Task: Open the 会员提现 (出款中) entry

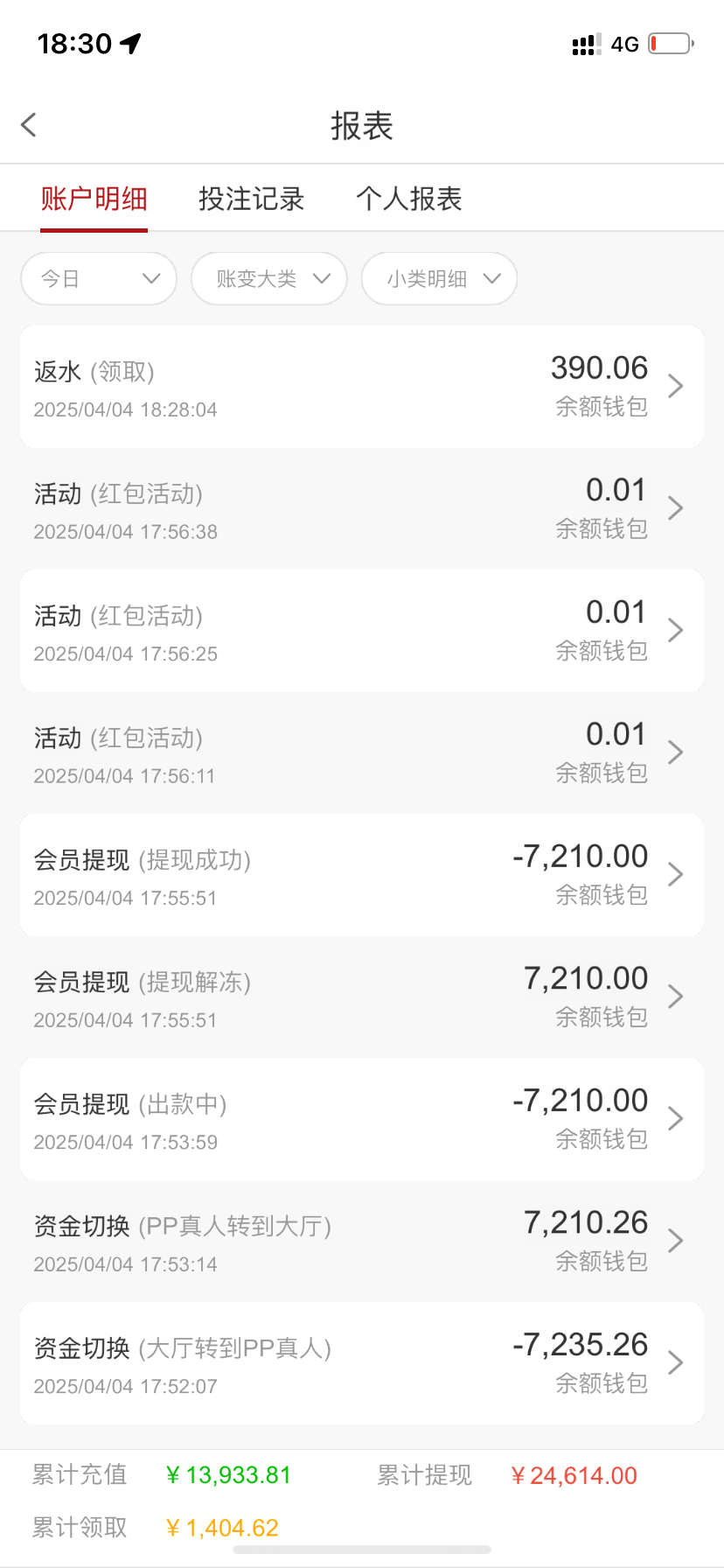Action: coord(361,1119)
